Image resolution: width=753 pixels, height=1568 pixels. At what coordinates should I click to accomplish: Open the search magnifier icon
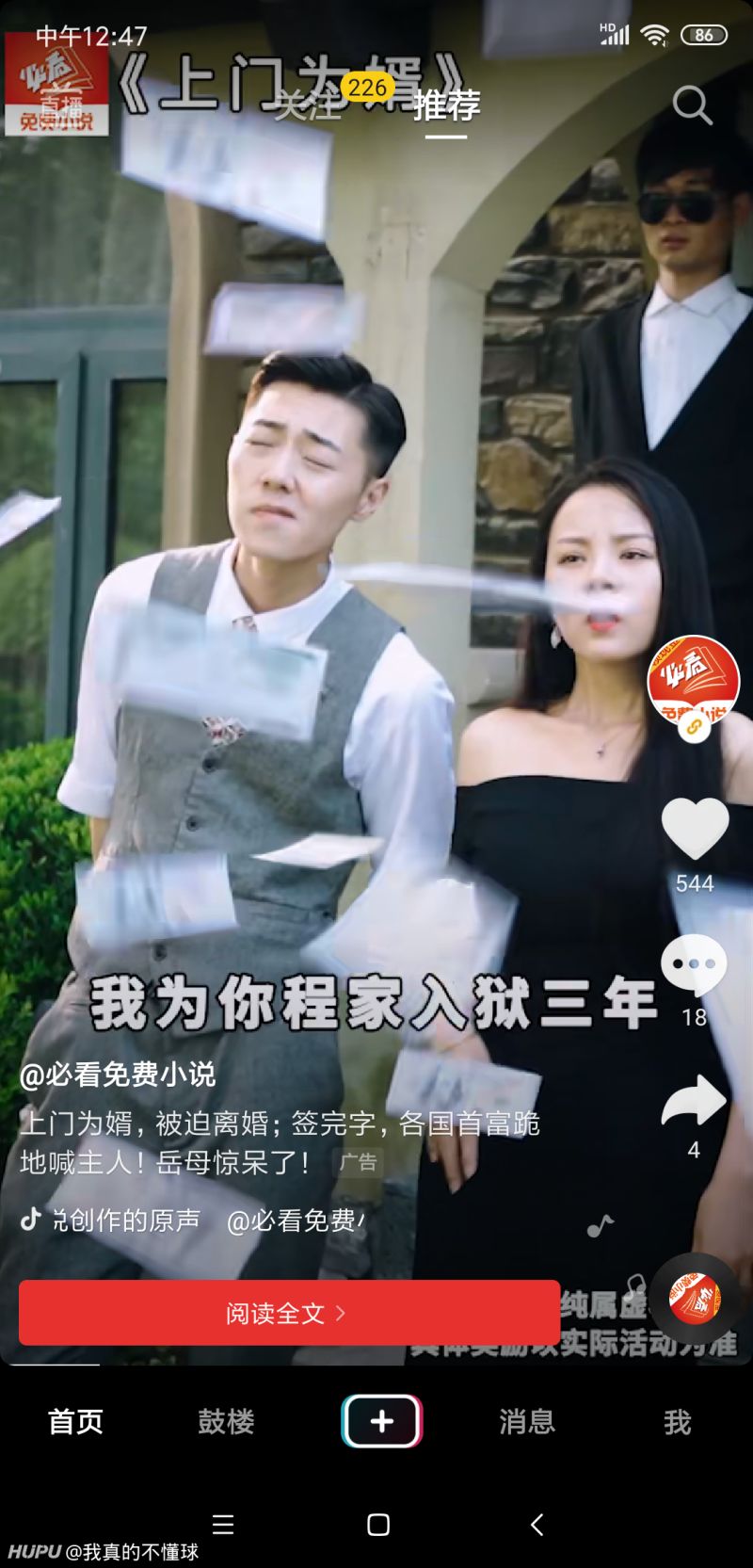pos(692,105)
